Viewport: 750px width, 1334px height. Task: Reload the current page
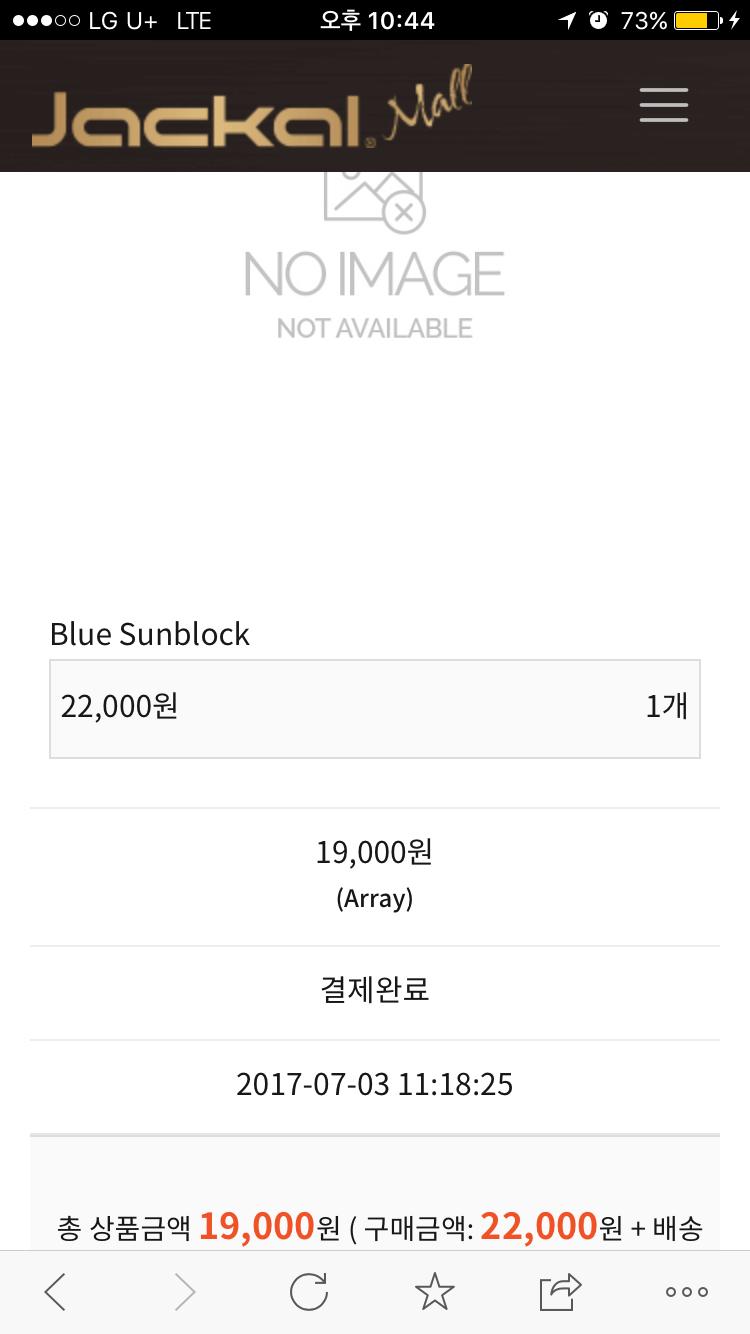[309, 1292]
